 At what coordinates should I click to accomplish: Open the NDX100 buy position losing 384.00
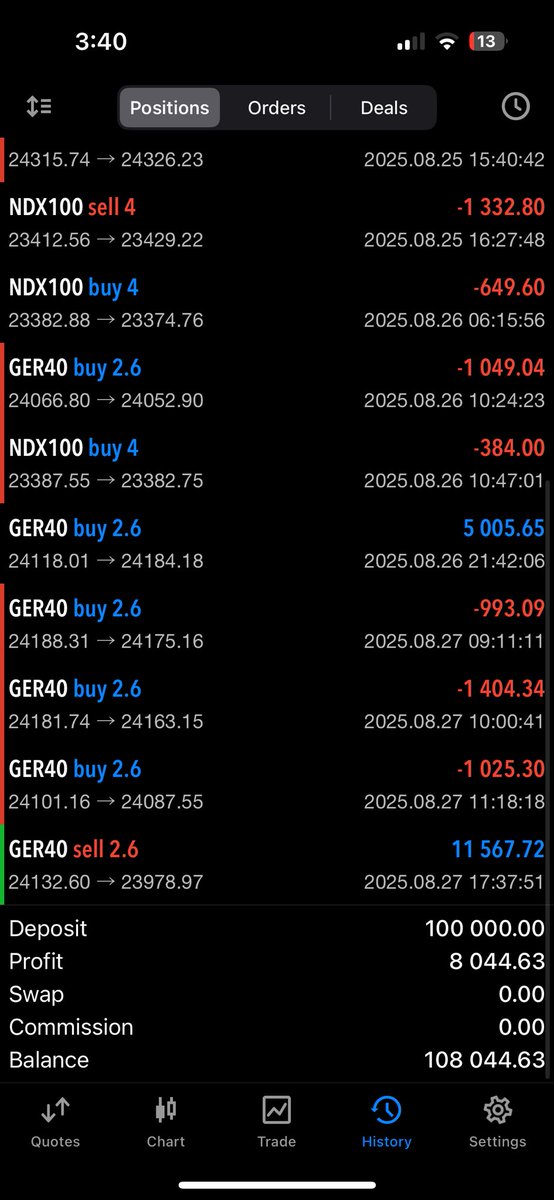tap(277, 464)
